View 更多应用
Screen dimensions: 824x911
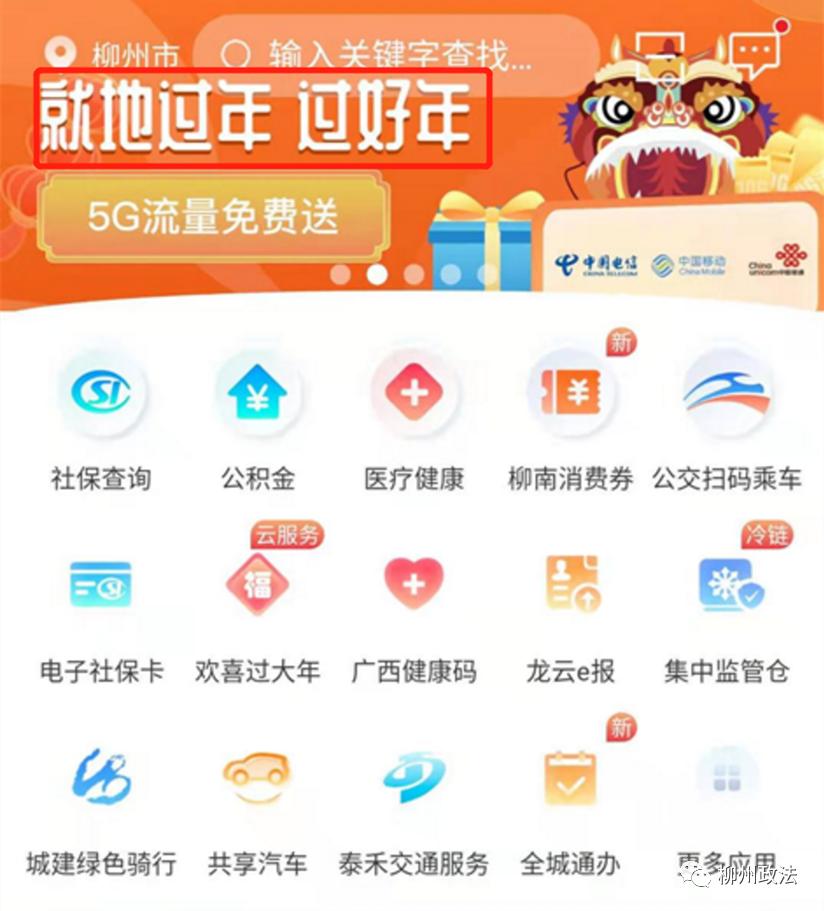[727, 778]
